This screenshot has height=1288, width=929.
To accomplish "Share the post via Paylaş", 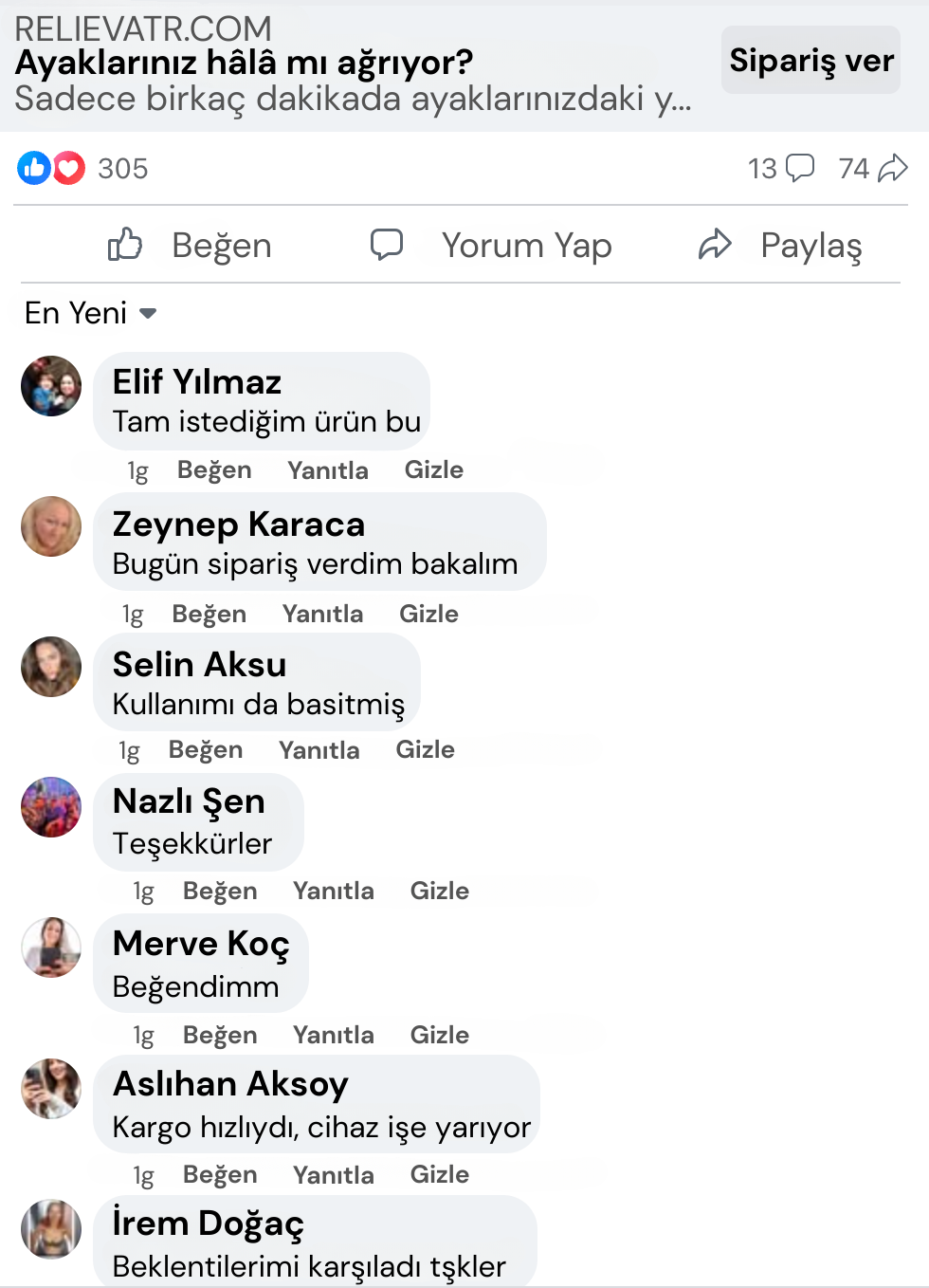I will [780, 246].
